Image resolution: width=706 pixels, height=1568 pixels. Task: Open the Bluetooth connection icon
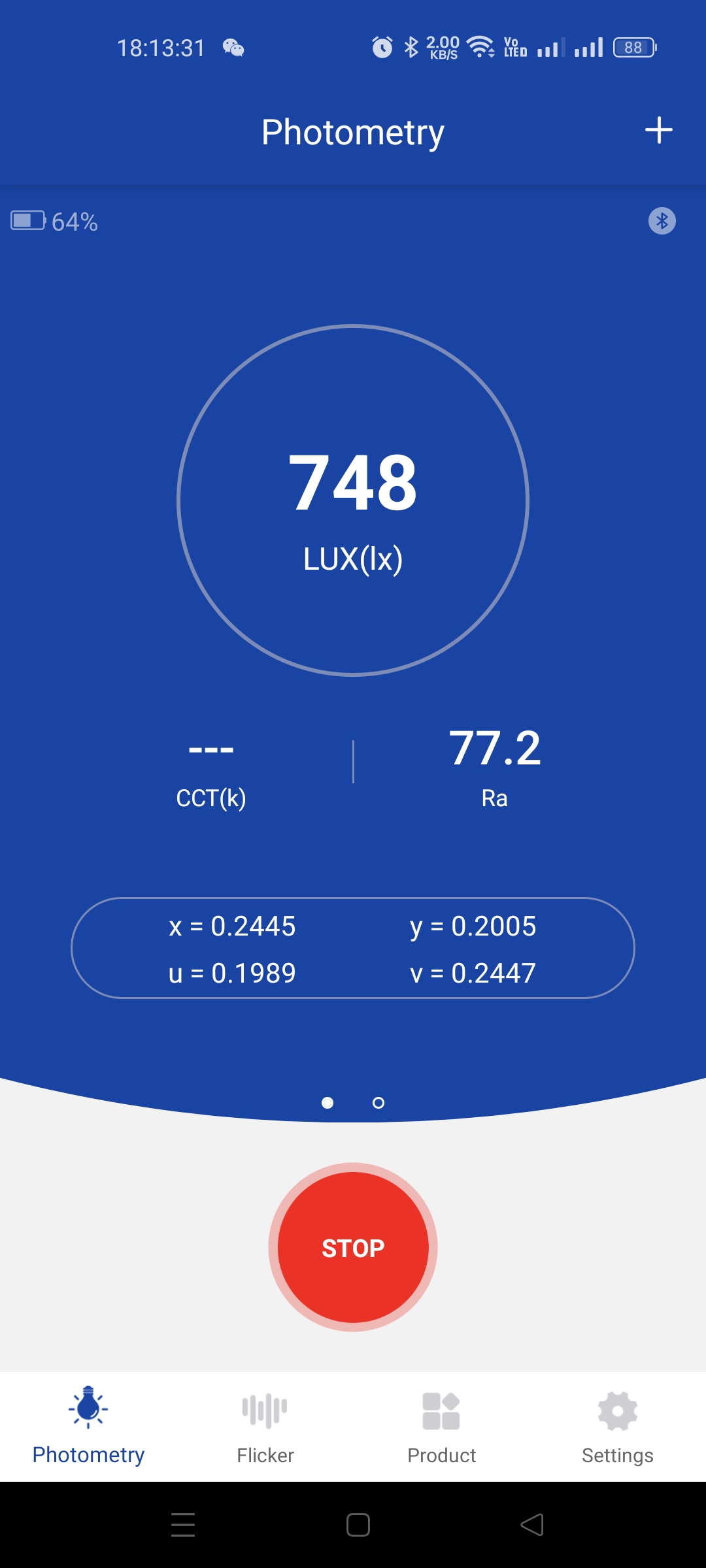point(662,221)
